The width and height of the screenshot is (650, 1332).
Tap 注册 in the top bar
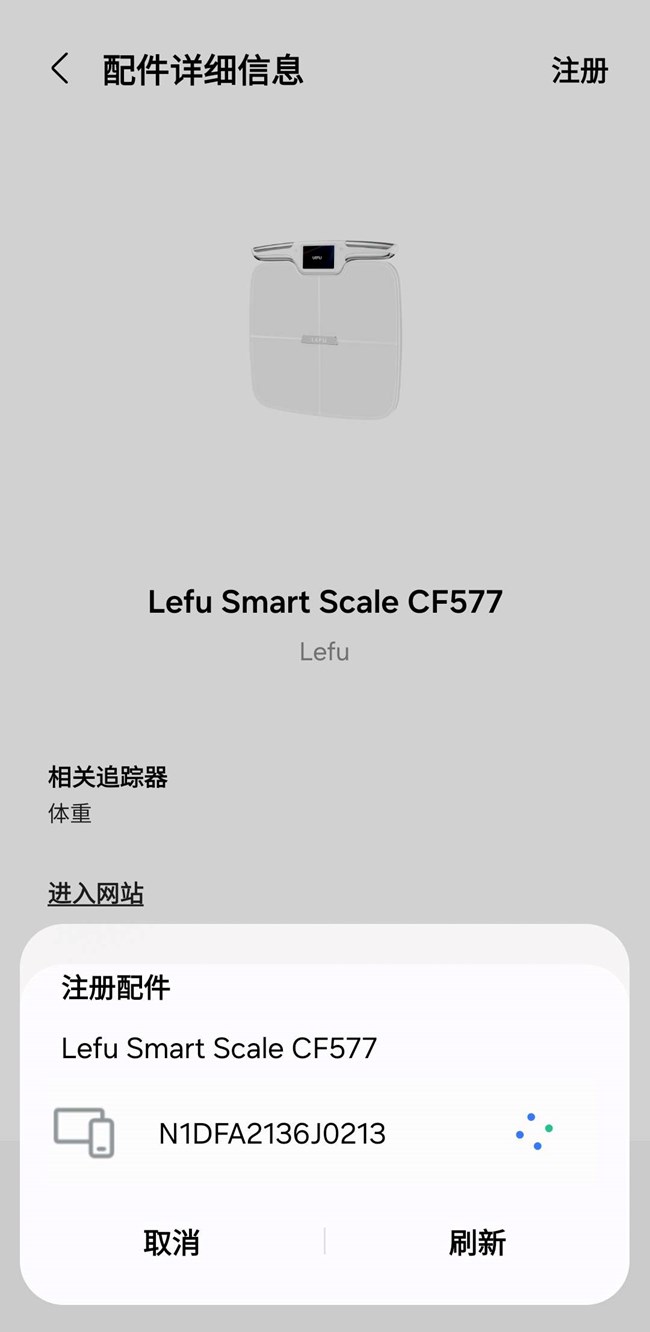(580, 71)
